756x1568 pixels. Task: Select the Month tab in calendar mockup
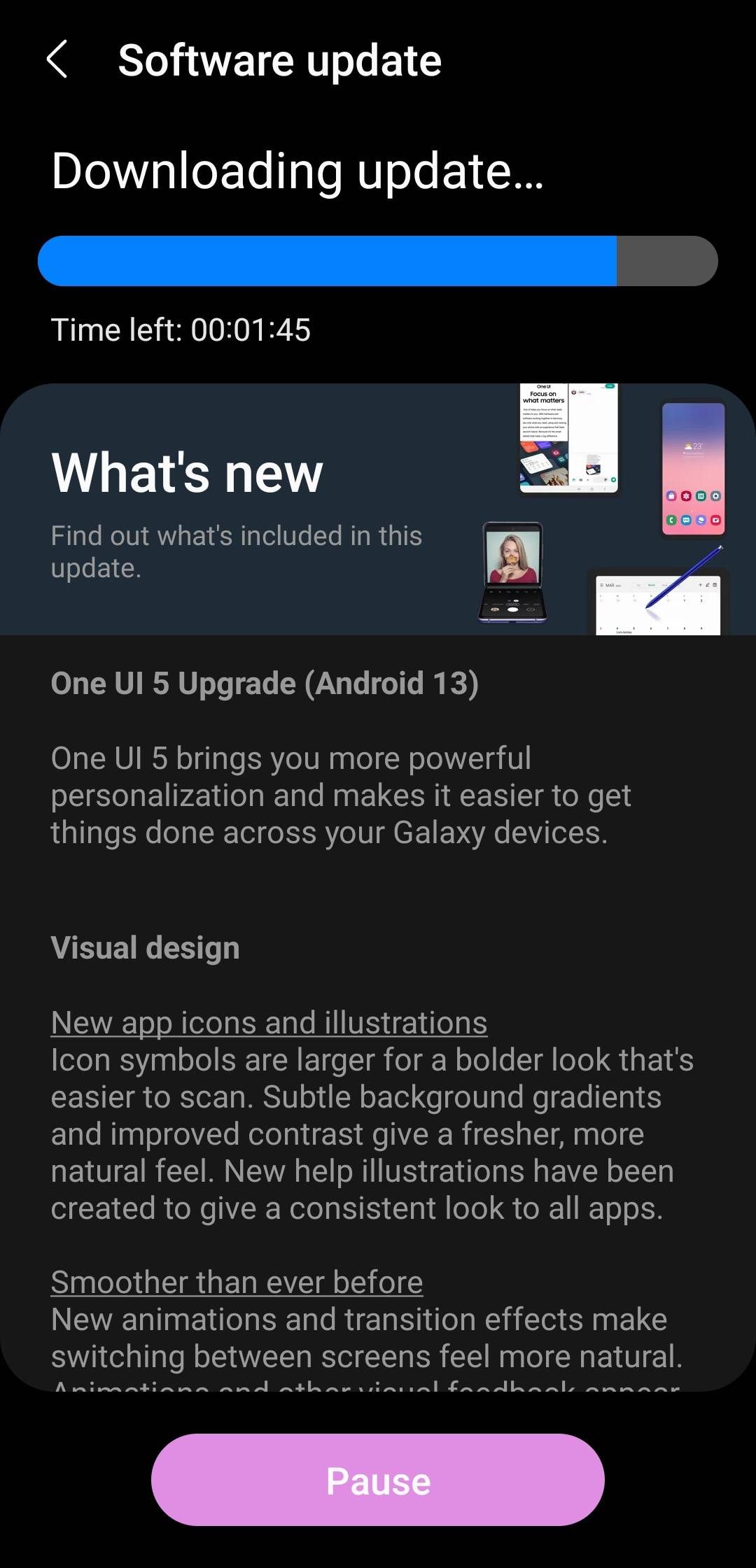[652, 584]
